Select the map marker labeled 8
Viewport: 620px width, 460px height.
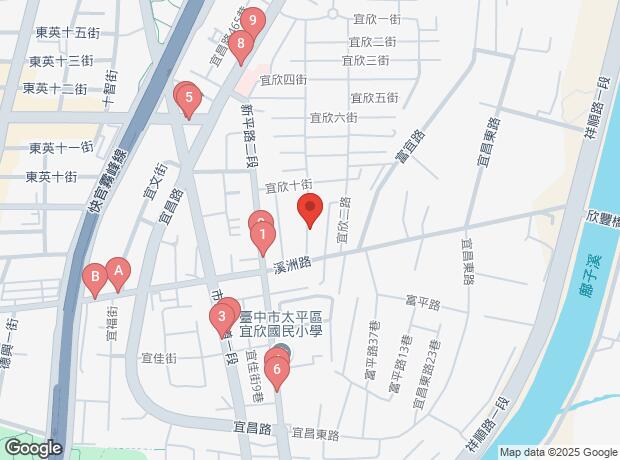pyautogui.click(x=241, y=44)
